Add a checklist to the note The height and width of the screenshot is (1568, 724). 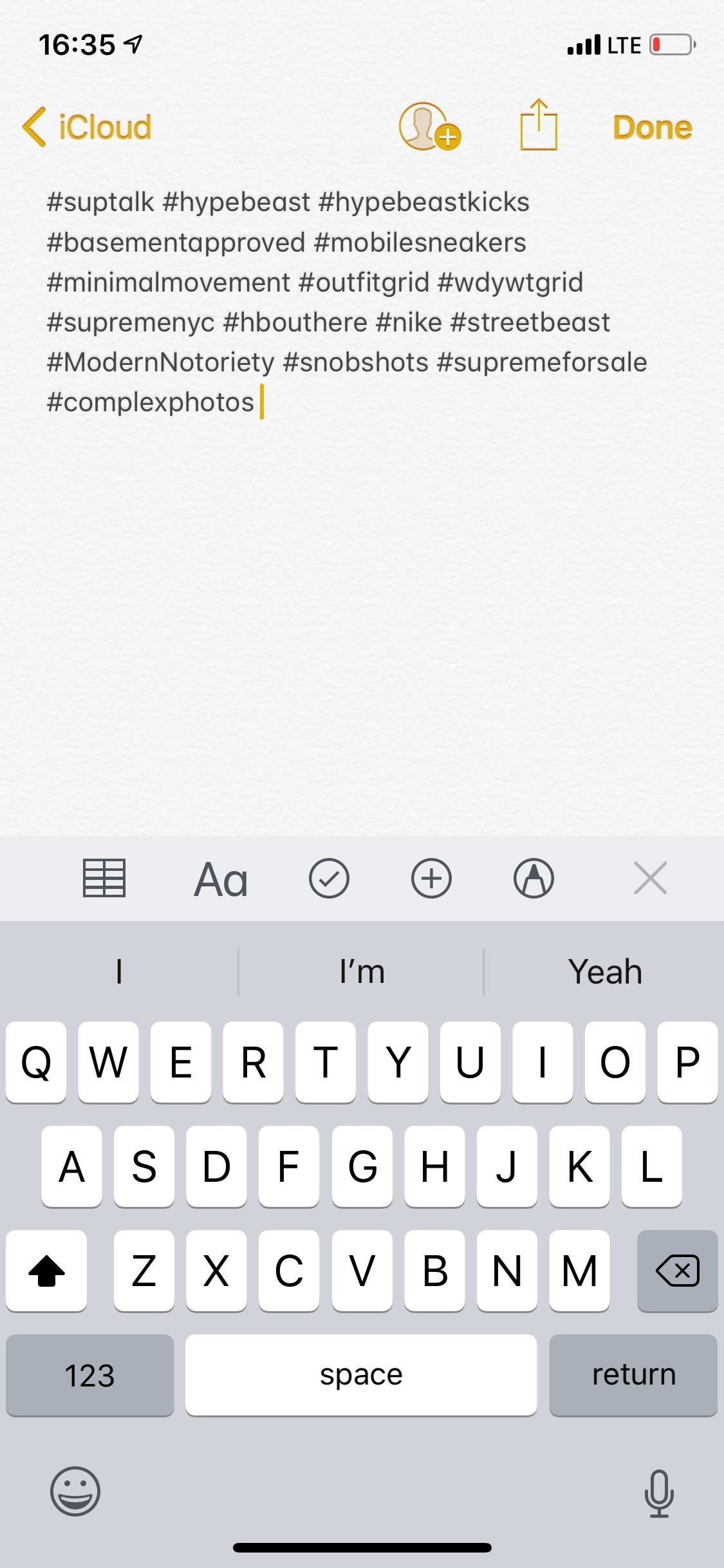[329, 879]
